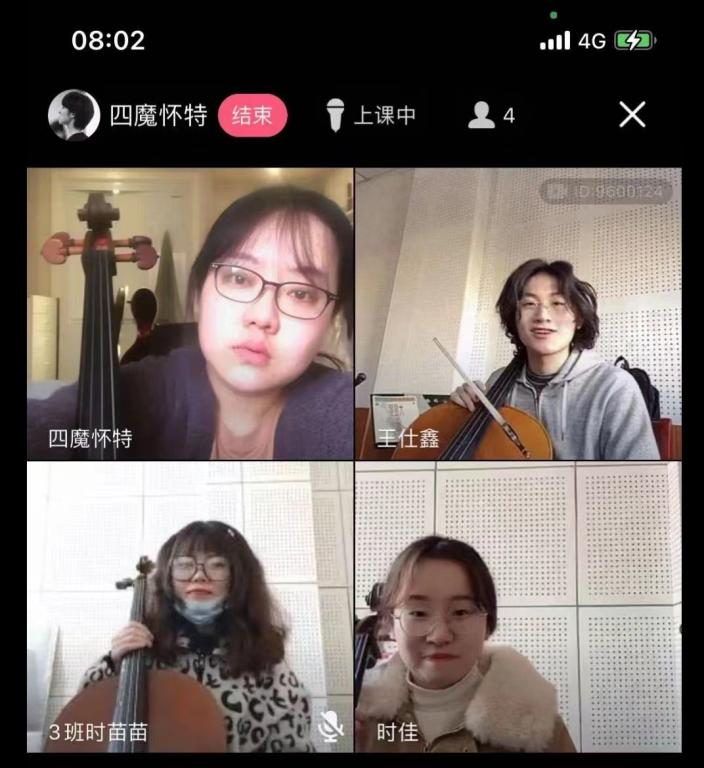Enlarge 王仕鑫's video tile
704x768 pixels.
(518, 313)
